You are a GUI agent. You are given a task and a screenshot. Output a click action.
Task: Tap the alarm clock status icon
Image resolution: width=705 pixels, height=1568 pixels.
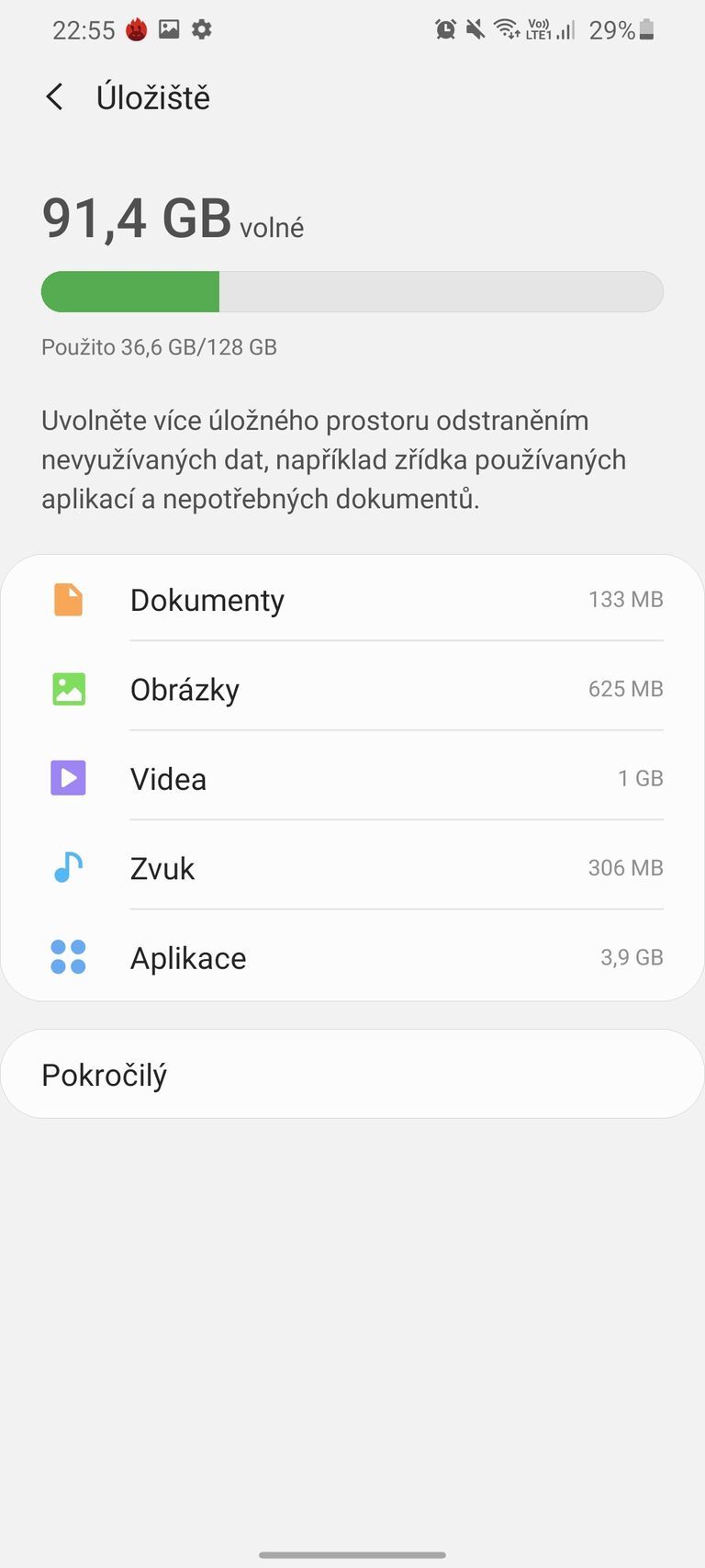(445, 28)
